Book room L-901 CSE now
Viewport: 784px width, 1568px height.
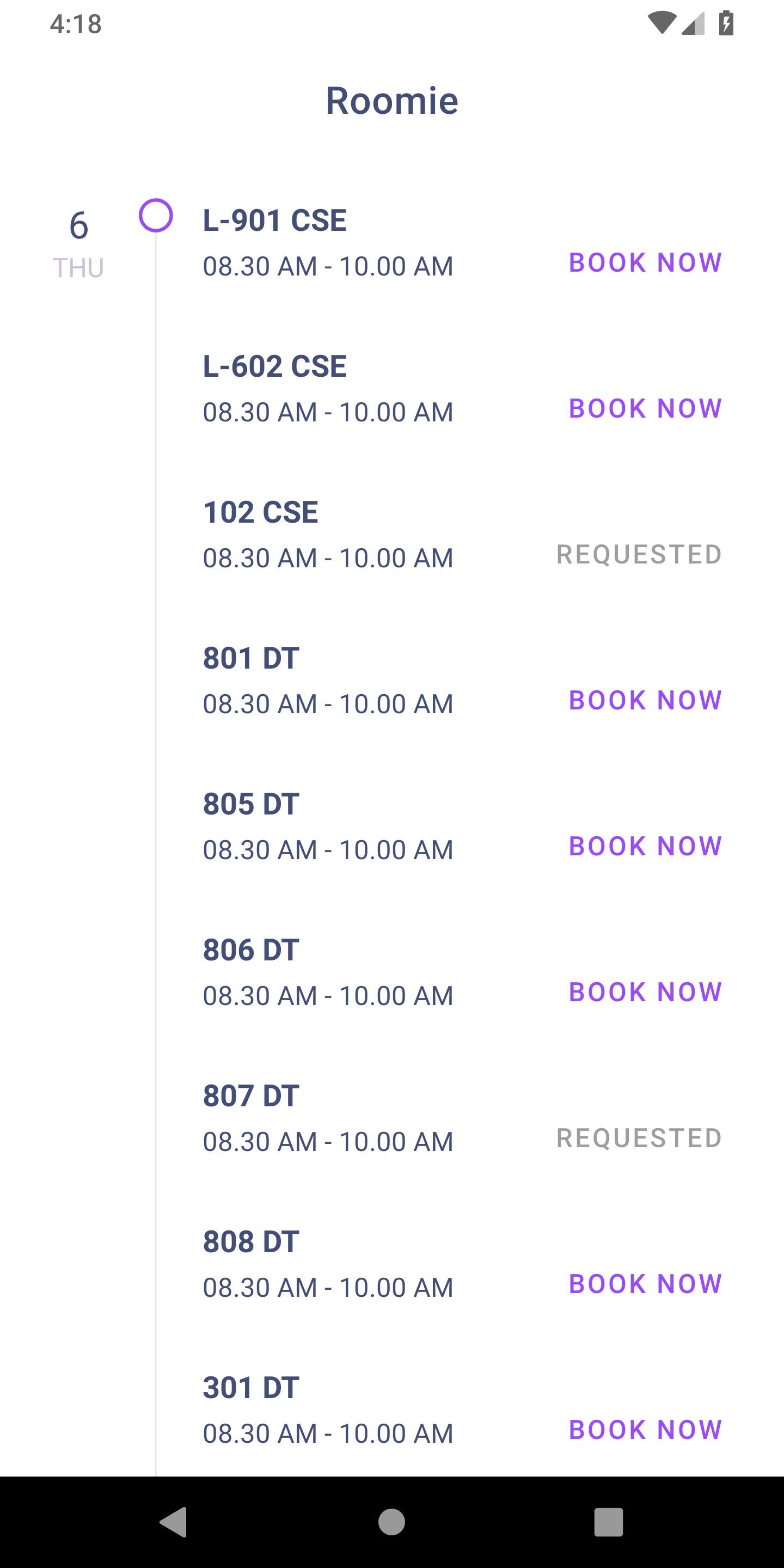(x=645, y=263)
